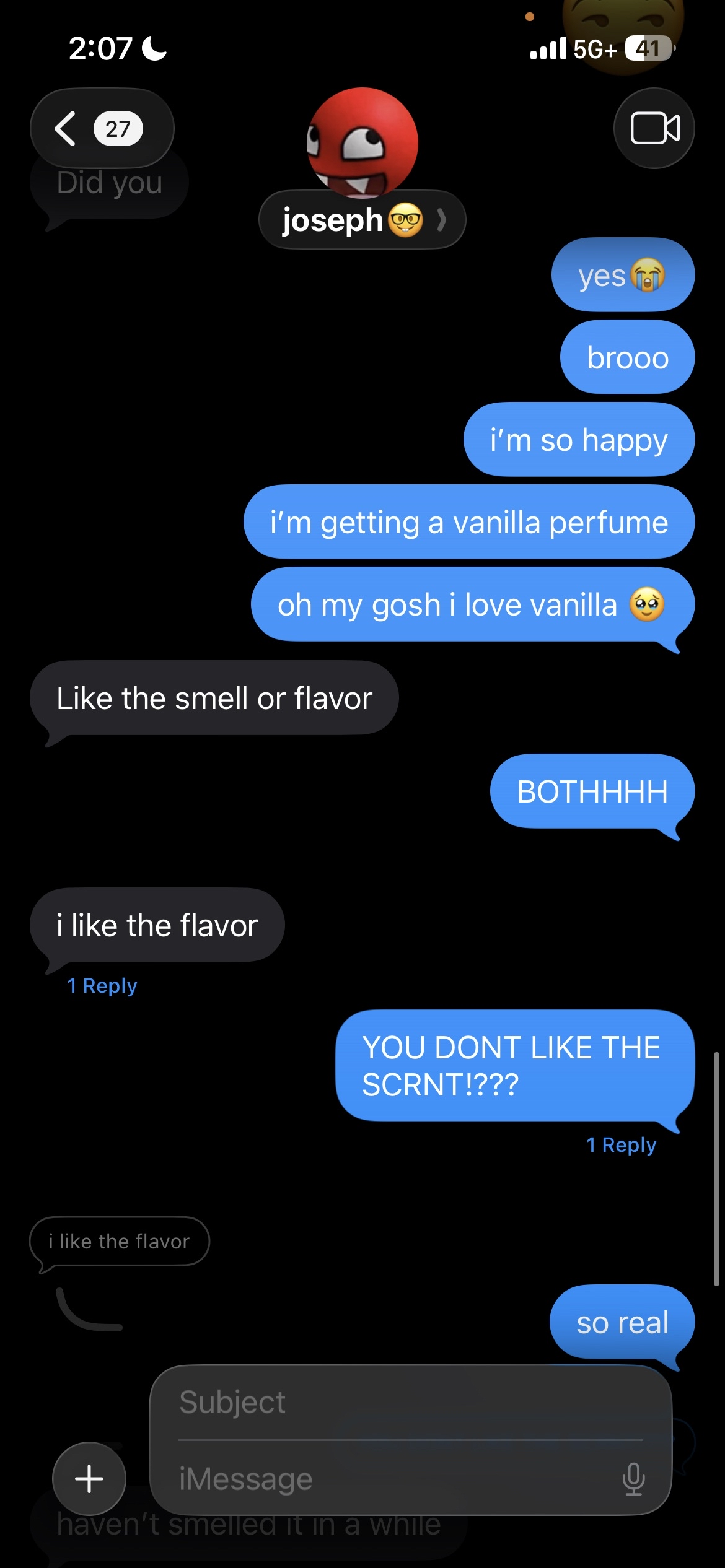Go back to the conversations list
The height and width of the screenshot is (1568, 725).
99,129
